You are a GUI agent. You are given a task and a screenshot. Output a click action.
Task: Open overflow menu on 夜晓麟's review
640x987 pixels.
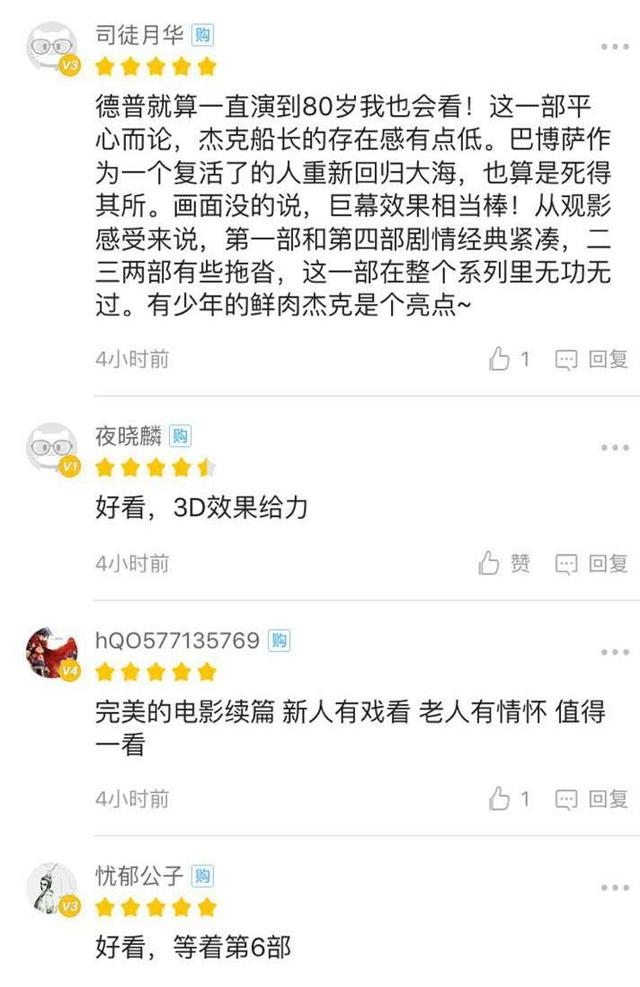pos(614,448)
